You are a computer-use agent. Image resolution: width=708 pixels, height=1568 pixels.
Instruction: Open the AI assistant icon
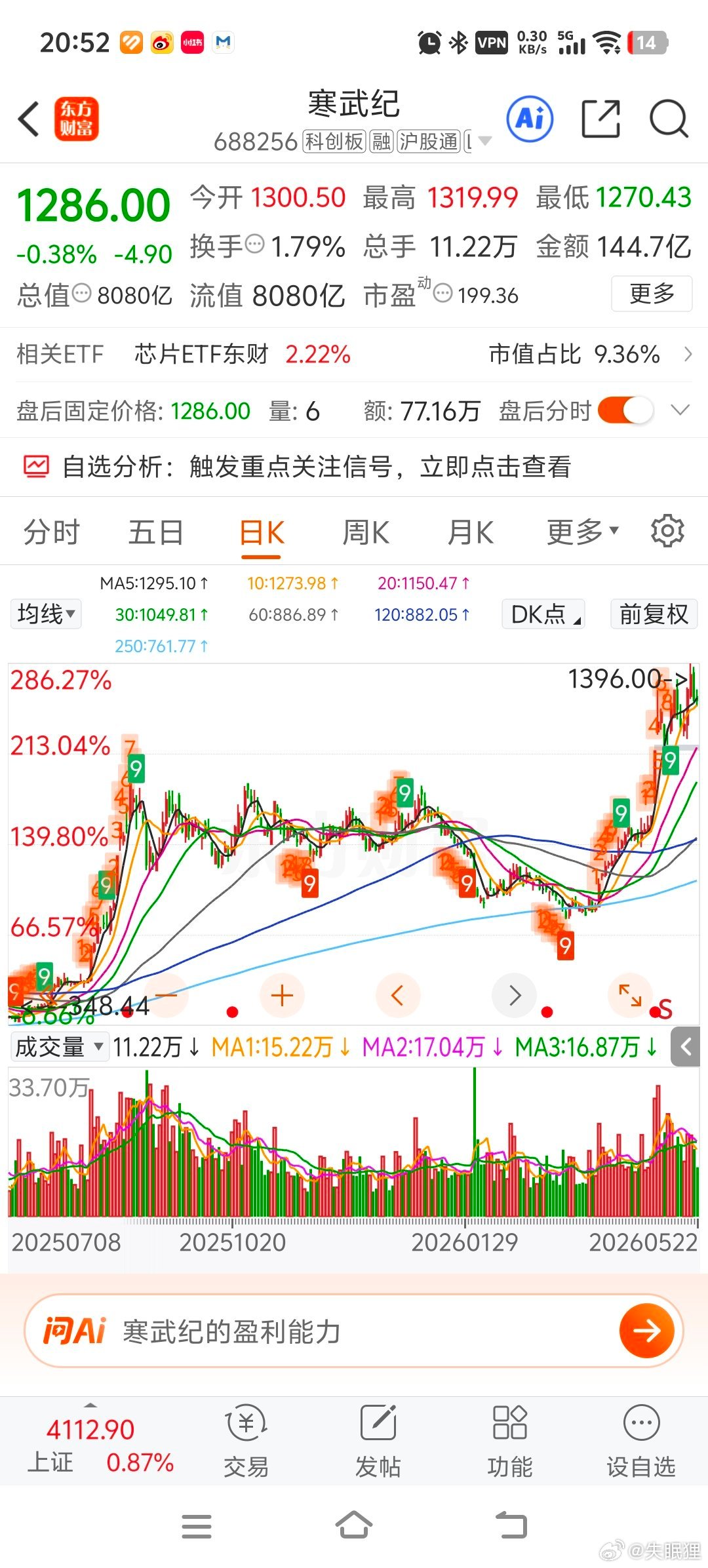coord(530,119)
